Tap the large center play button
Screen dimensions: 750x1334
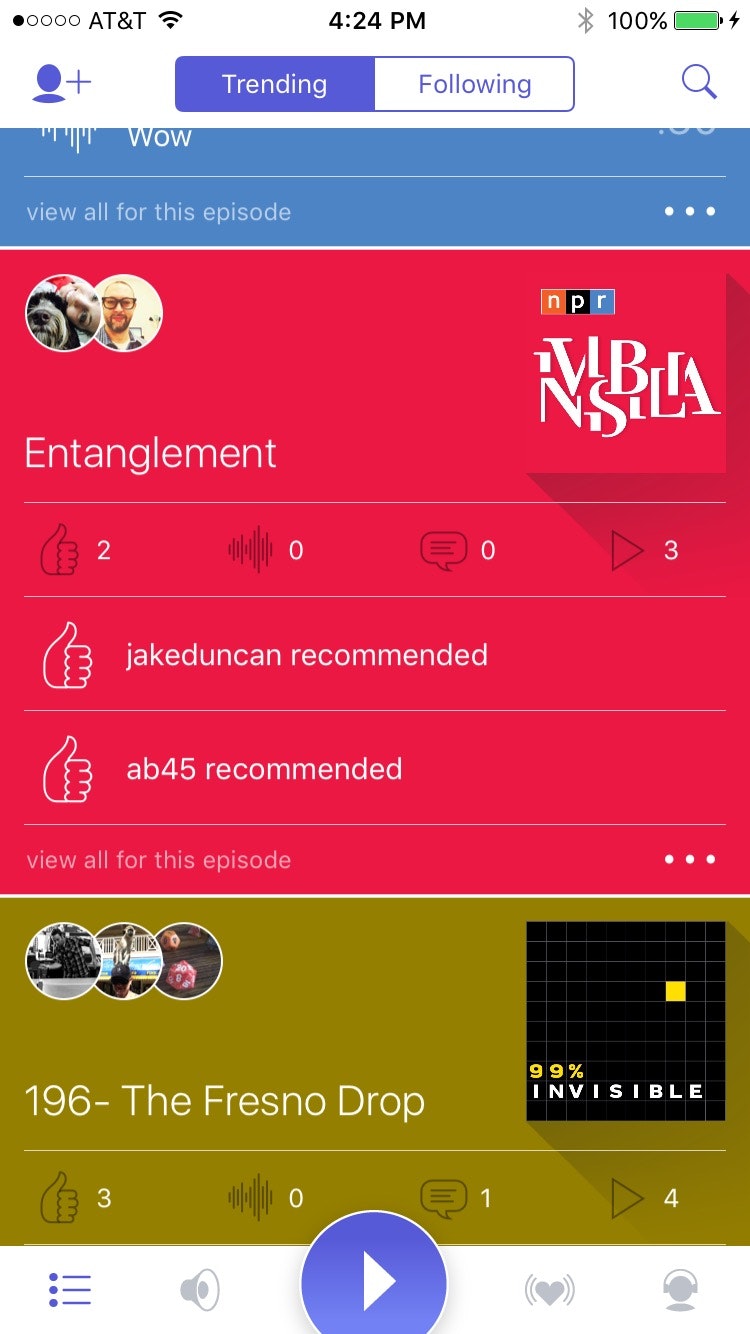[x=374, y=1282]
